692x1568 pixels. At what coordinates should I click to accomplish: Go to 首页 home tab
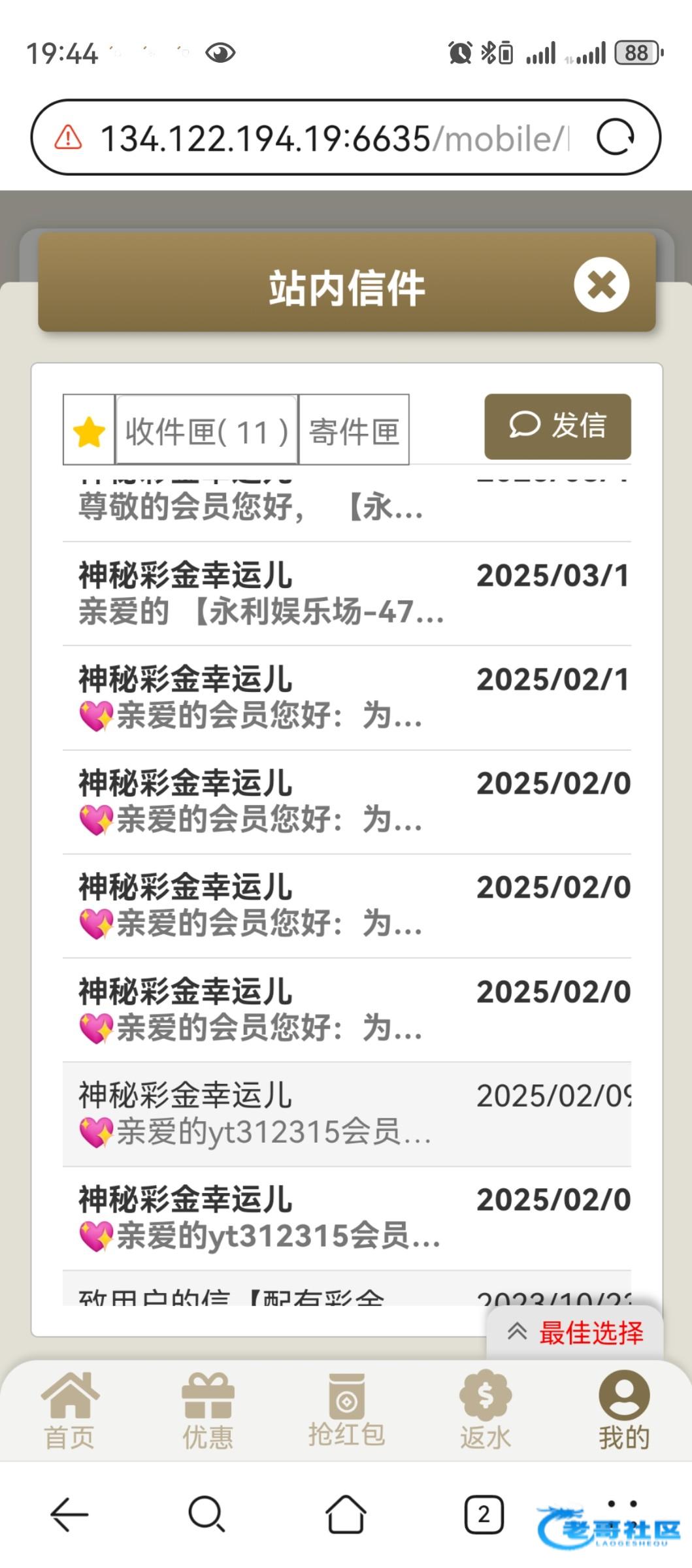69,1411
